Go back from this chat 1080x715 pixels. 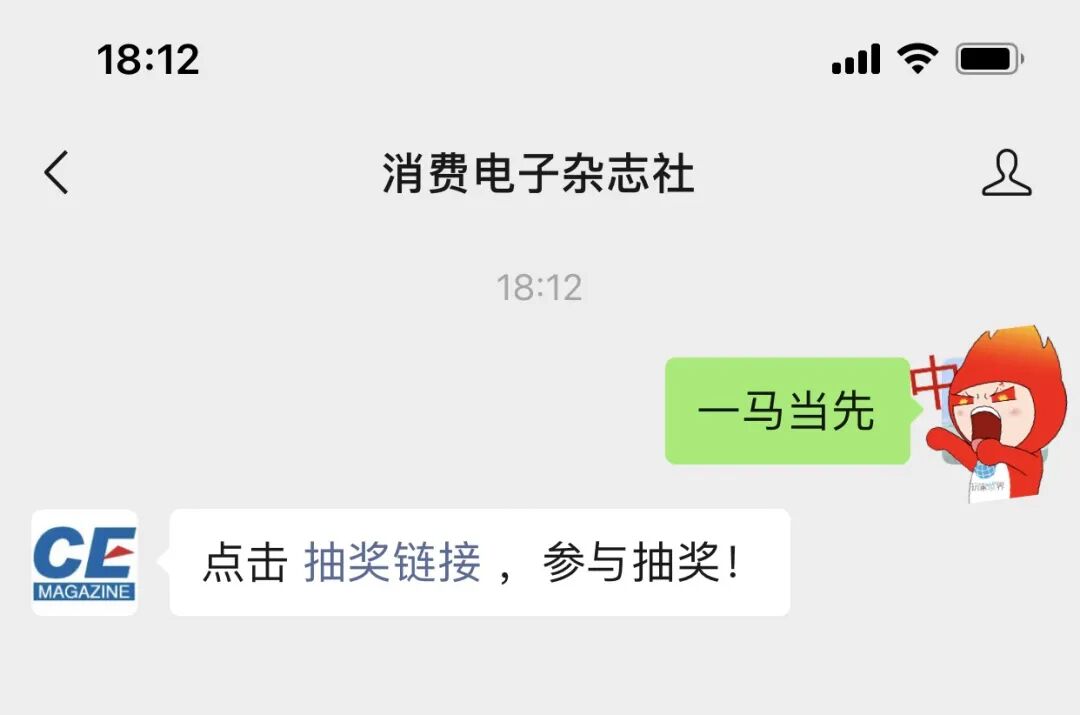click(x=57, y=173)
